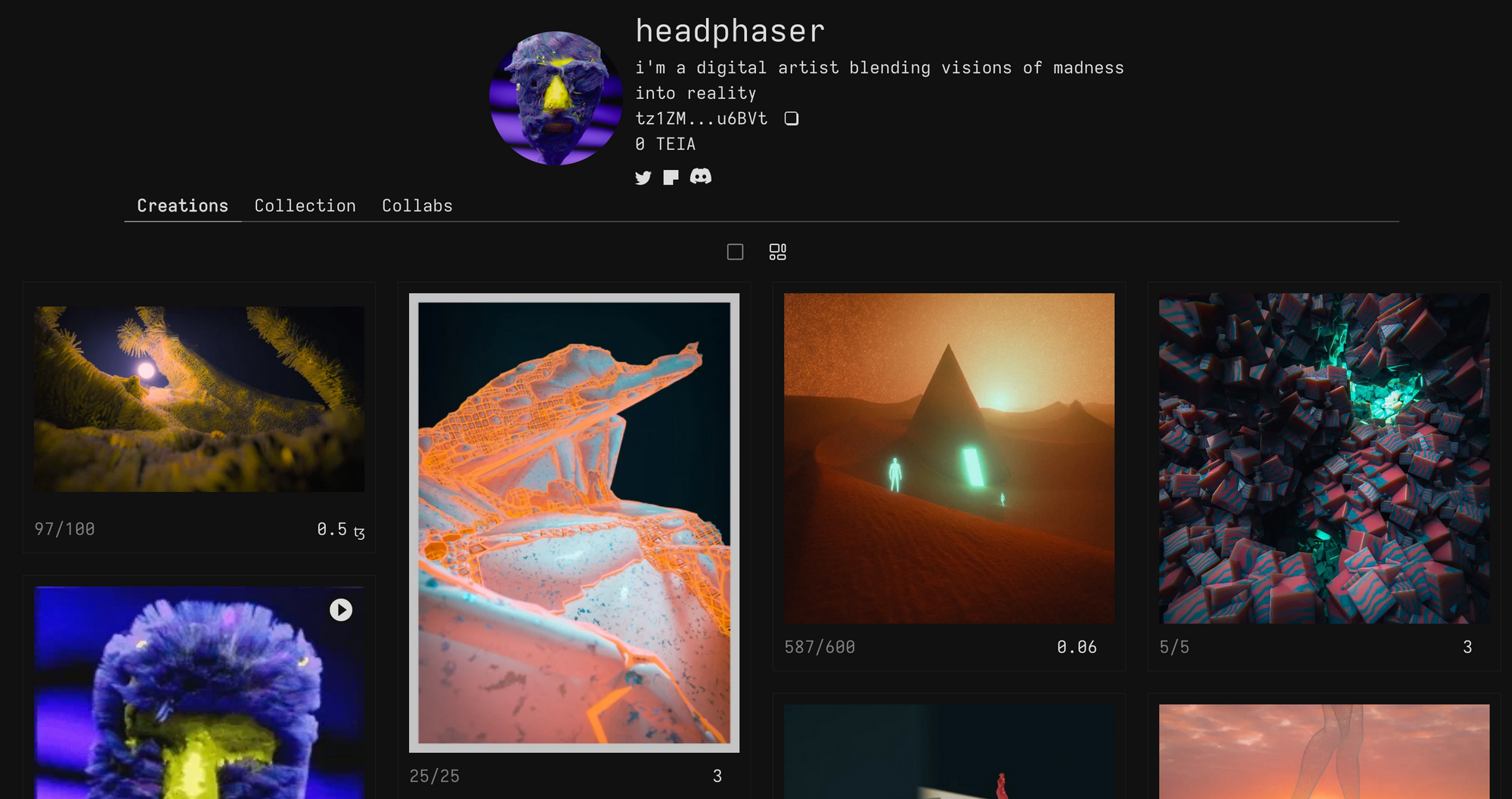Open the orange sunset sky artwork
Viewport: 1512px width, 799px height.
(x=1324, y=751)
